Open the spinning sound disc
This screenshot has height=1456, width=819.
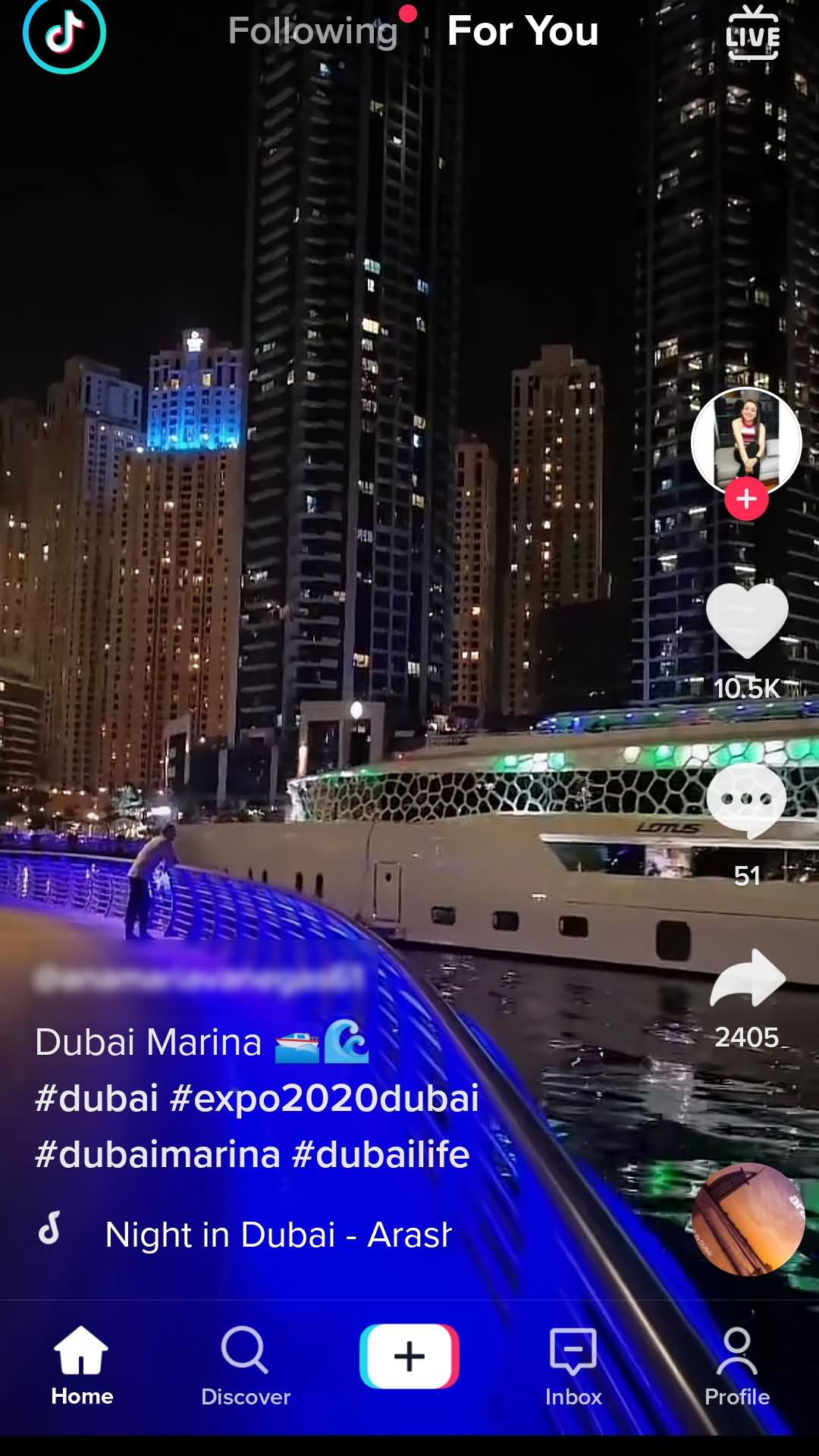pyautogui.click(x=748, y=1219)
